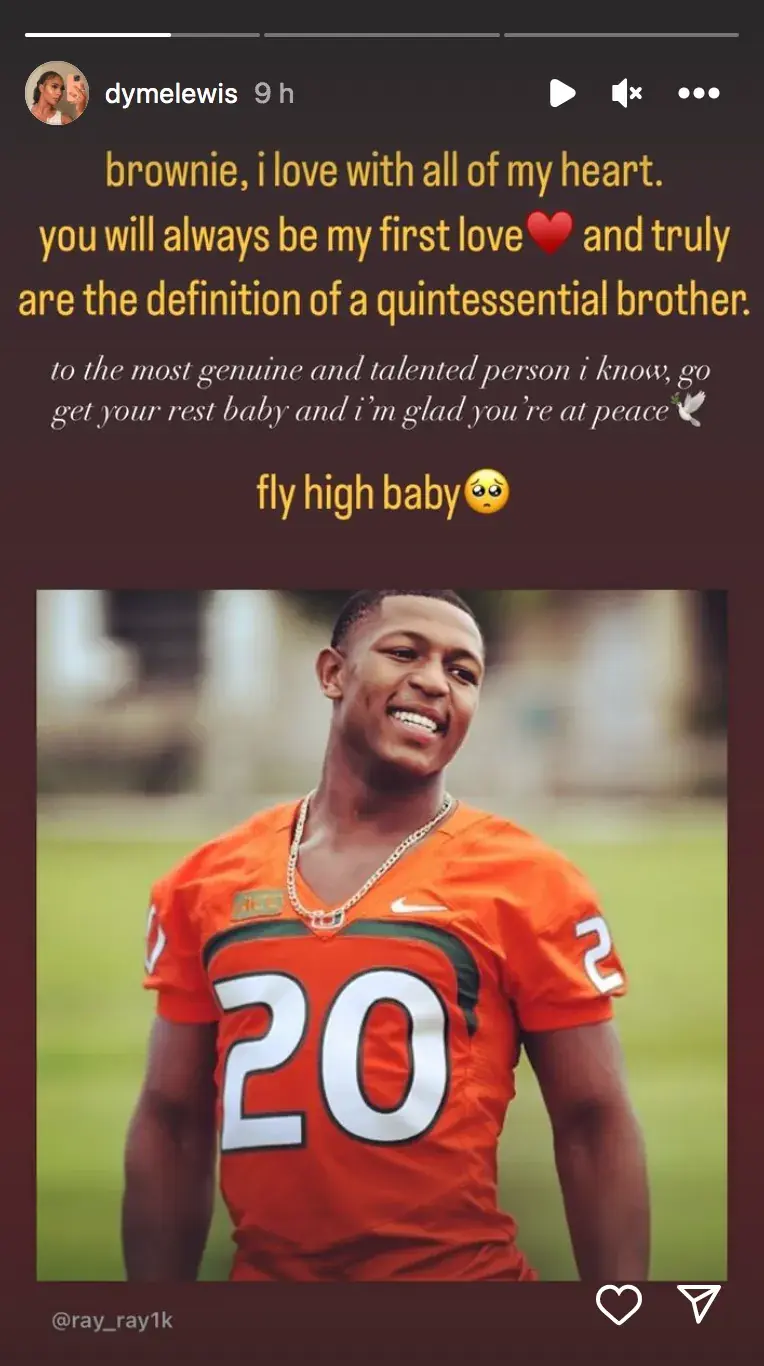Share this story via paper plane
764x1366 pixels.
pos(698,1303)
